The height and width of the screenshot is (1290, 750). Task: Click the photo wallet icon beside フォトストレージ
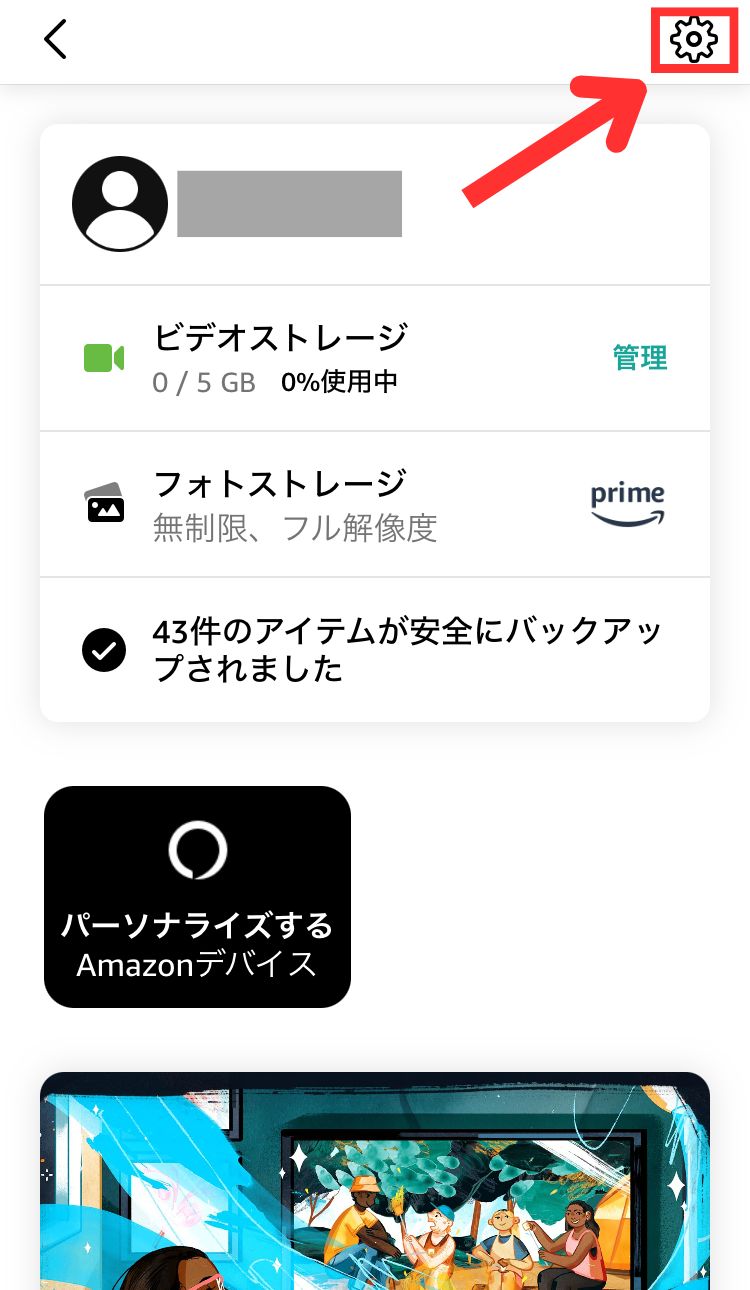[103, 503]
